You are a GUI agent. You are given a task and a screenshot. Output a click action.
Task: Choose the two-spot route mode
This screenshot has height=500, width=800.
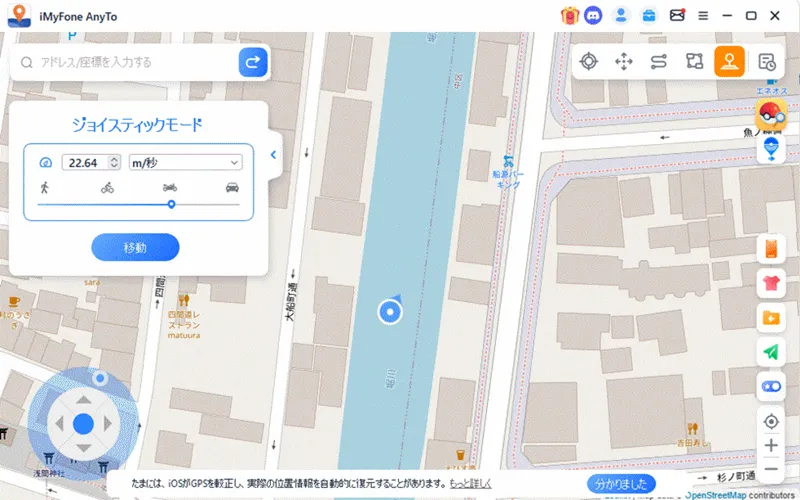pos(658,61)
